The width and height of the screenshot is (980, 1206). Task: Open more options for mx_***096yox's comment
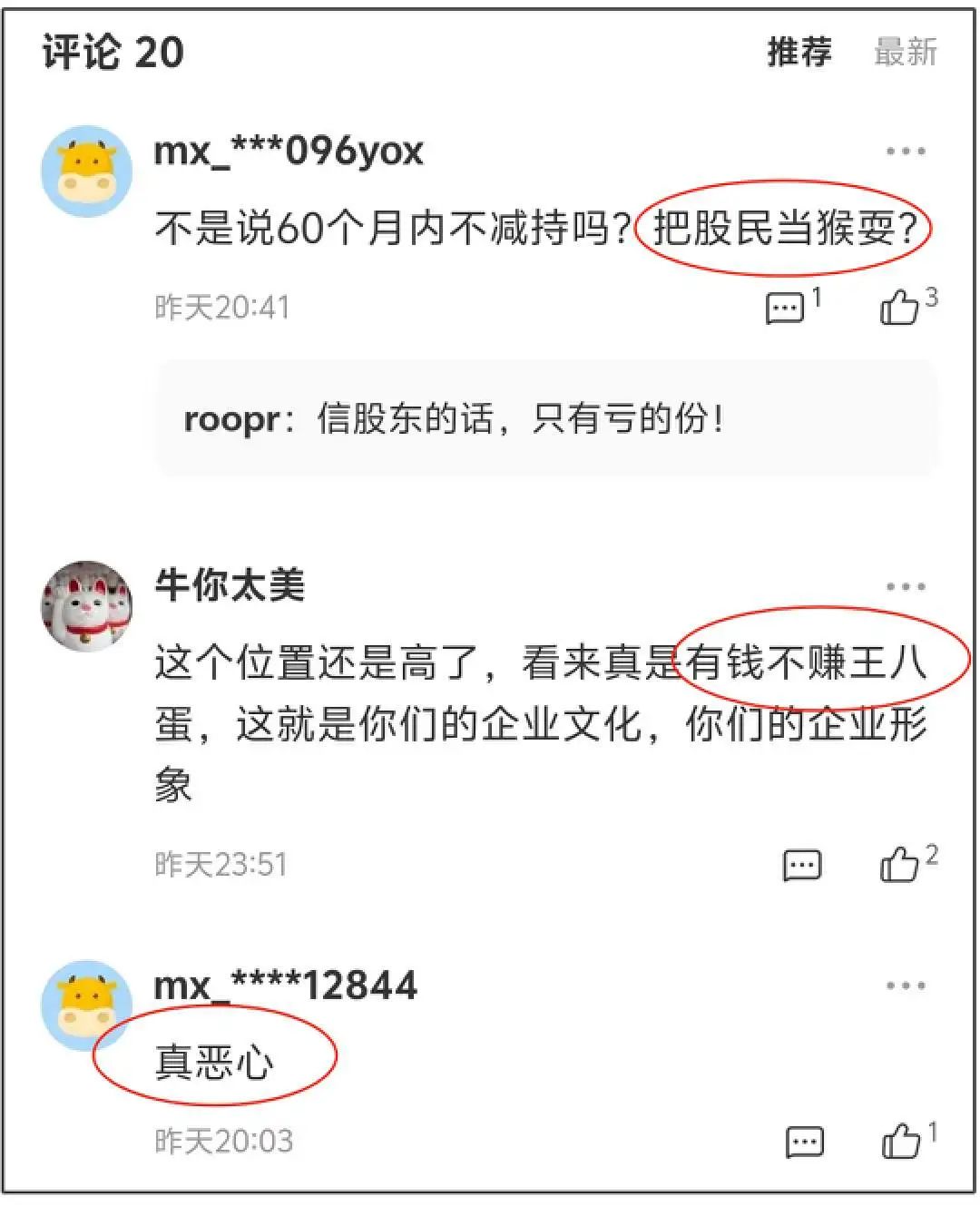[x=905, y=152]
